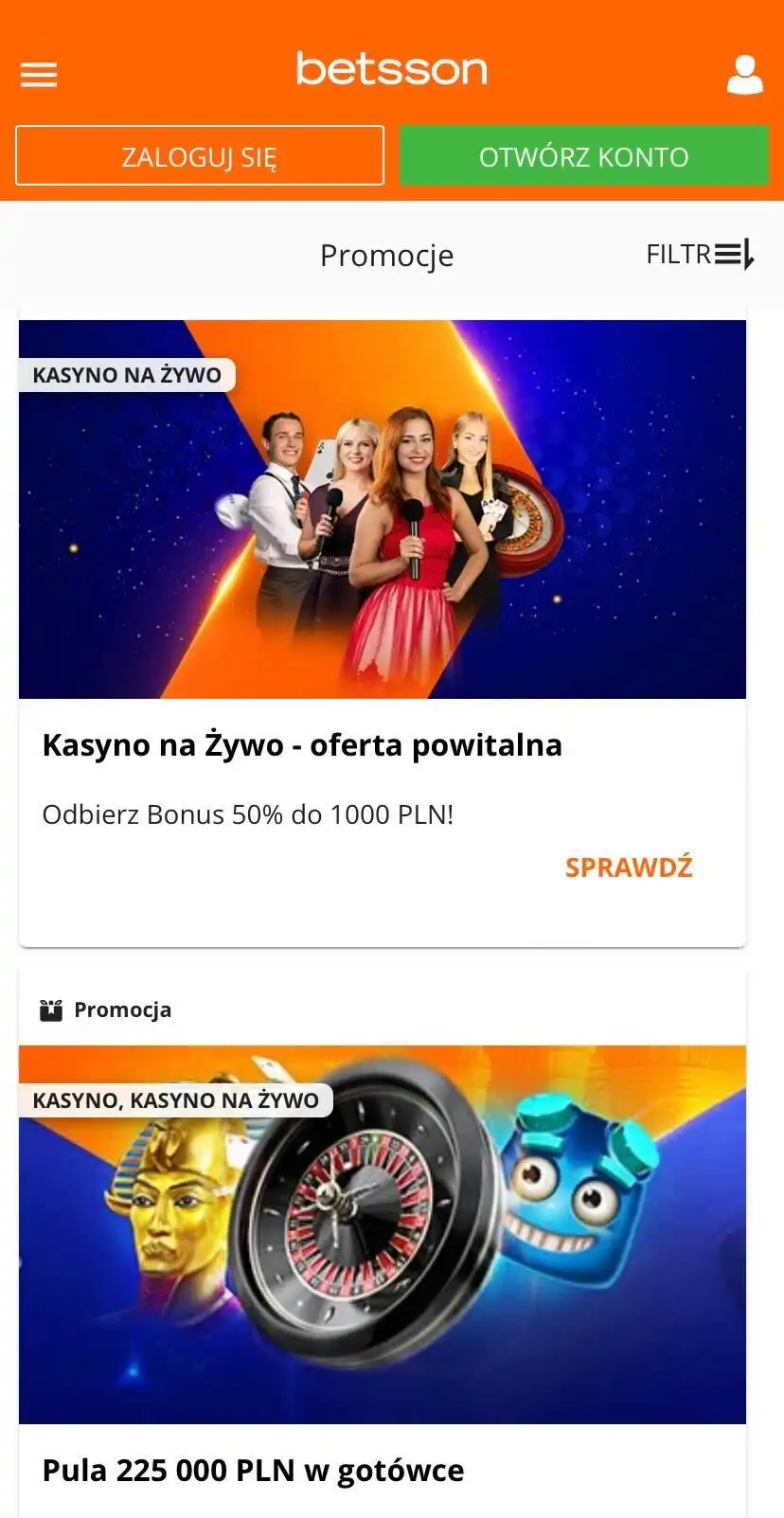Open the Pula 225 000 PLN promotion card
The width and height of the screenshot is (784, 1518).
pos(383,1234)
